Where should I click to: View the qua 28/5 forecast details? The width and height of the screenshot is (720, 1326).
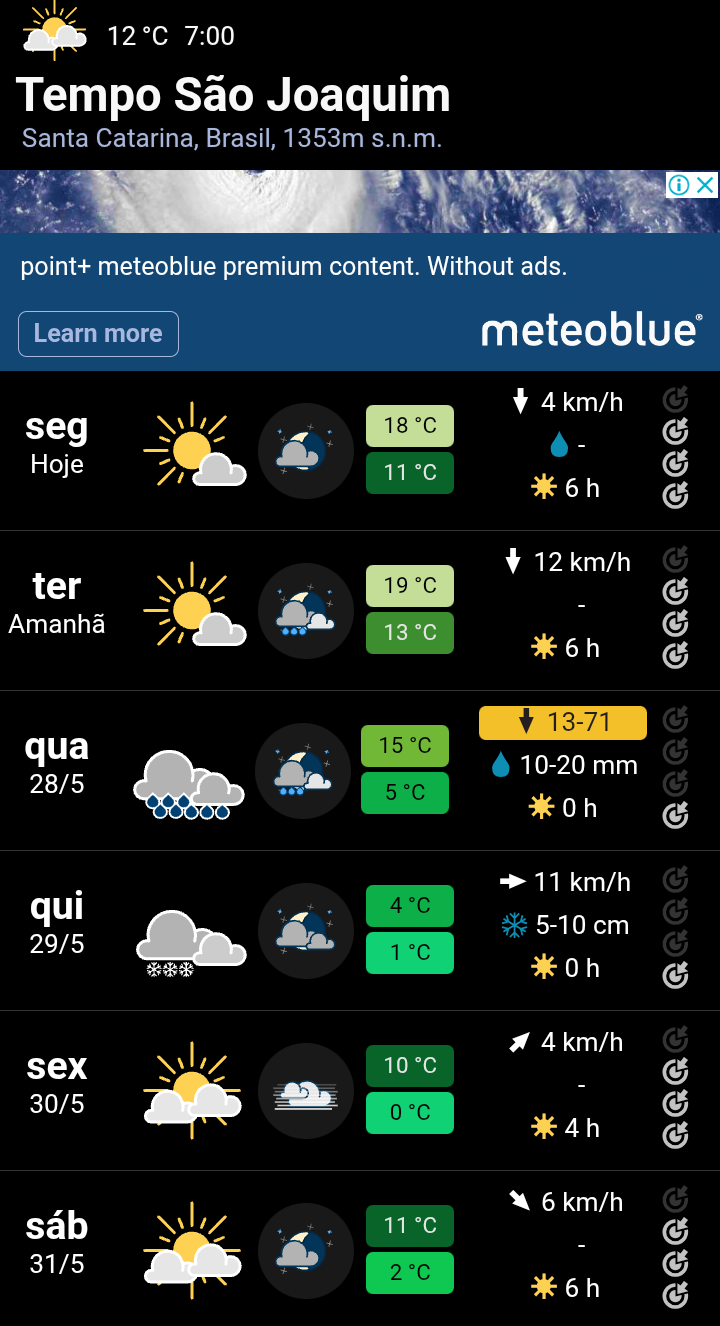[360, 771]
